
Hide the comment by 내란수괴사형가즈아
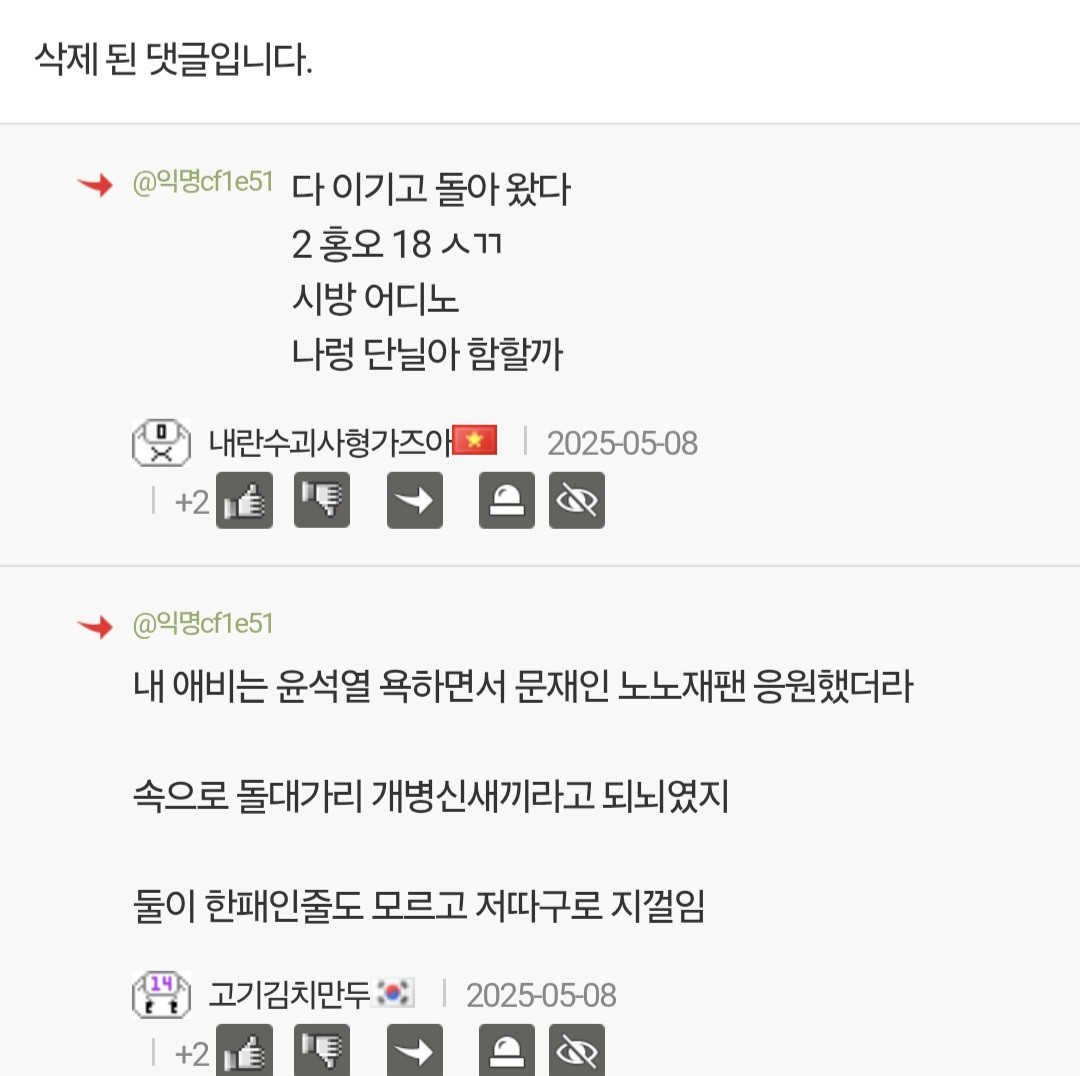577,500
